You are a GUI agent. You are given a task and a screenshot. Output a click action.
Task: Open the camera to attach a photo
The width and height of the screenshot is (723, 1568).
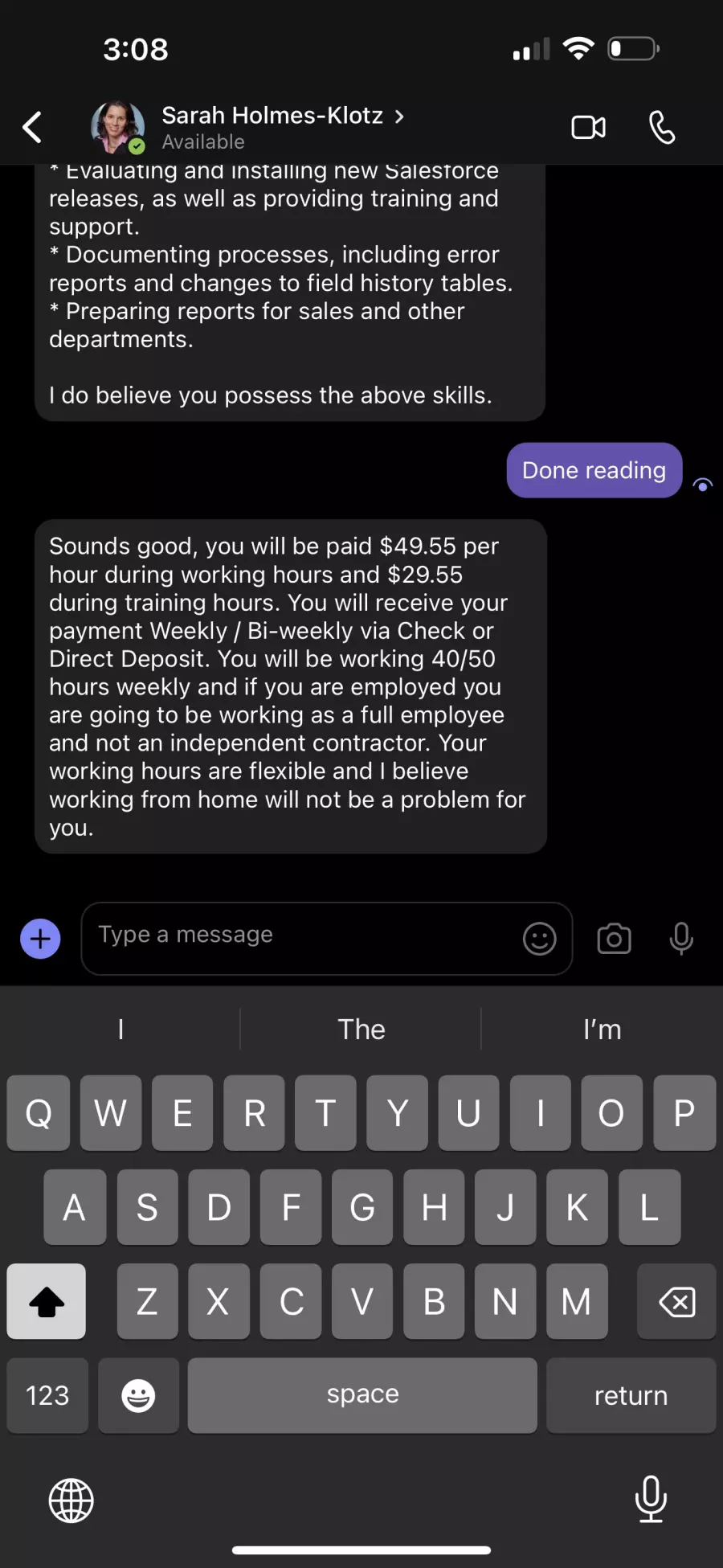[x=614, y=939]
